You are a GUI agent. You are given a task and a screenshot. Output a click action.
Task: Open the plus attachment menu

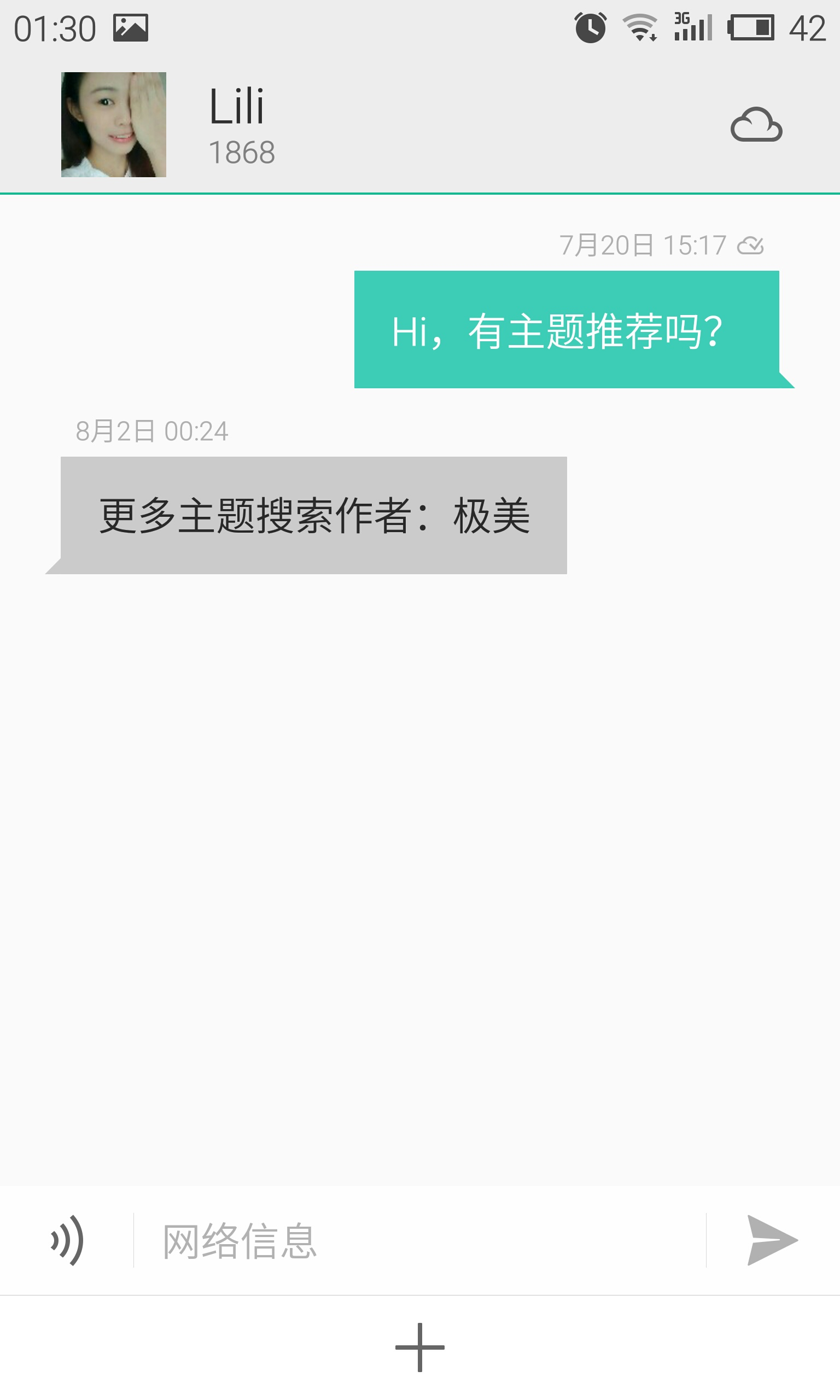click(x=419, y=1347)
